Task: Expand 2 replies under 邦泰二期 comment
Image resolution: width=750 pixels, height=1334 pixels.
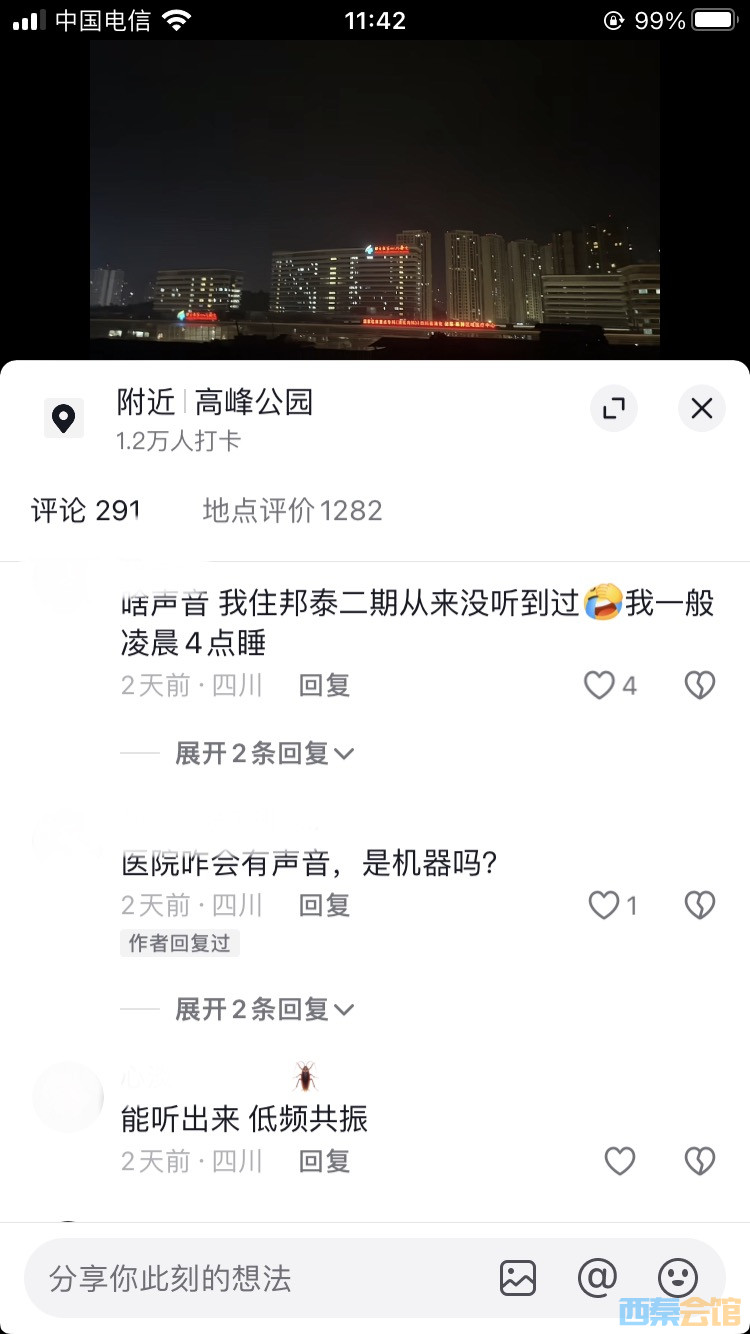Action: [264, 753]
